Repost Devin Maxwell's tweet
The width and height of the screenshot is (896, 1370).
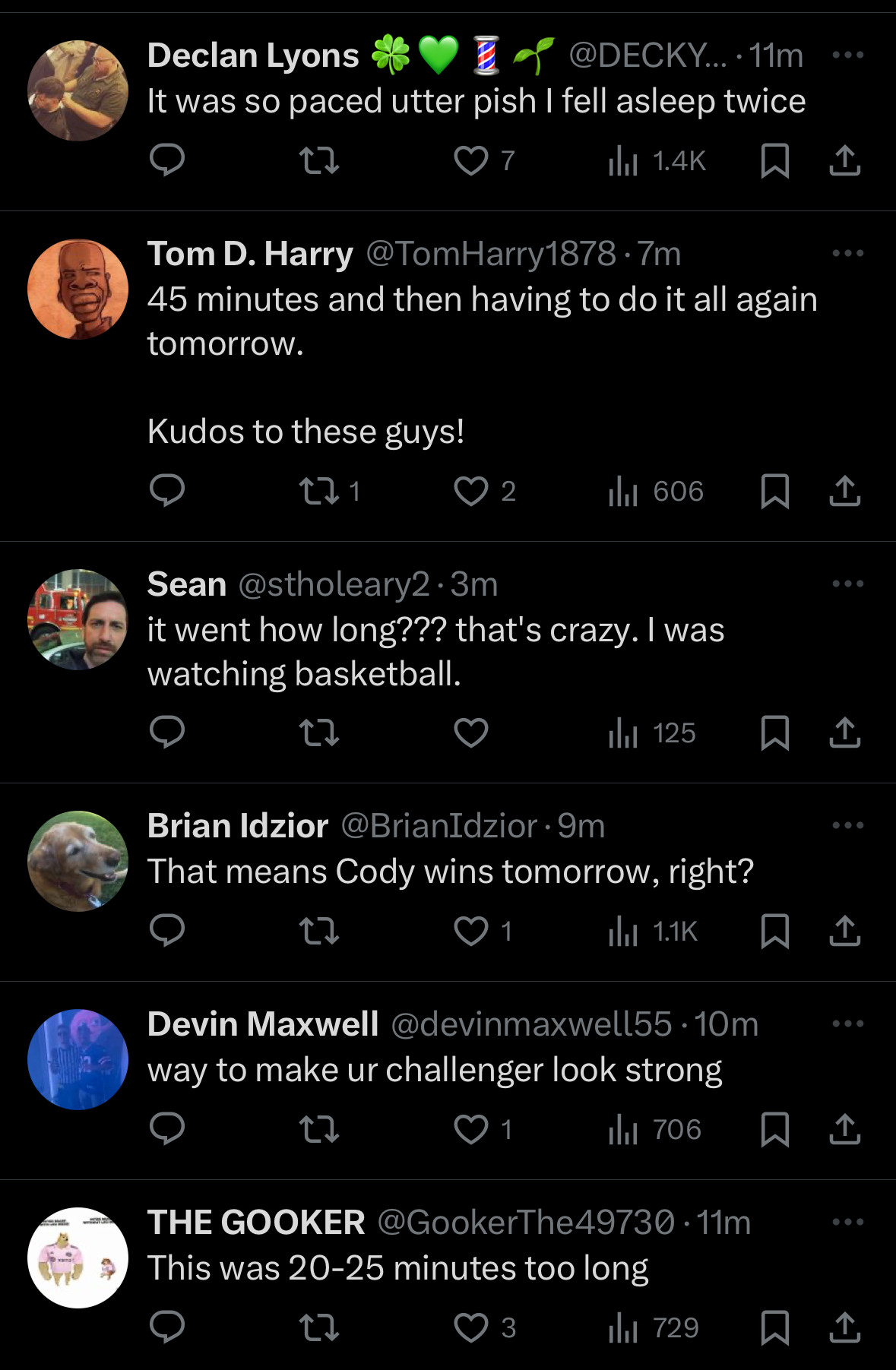tap(319, 1129)
